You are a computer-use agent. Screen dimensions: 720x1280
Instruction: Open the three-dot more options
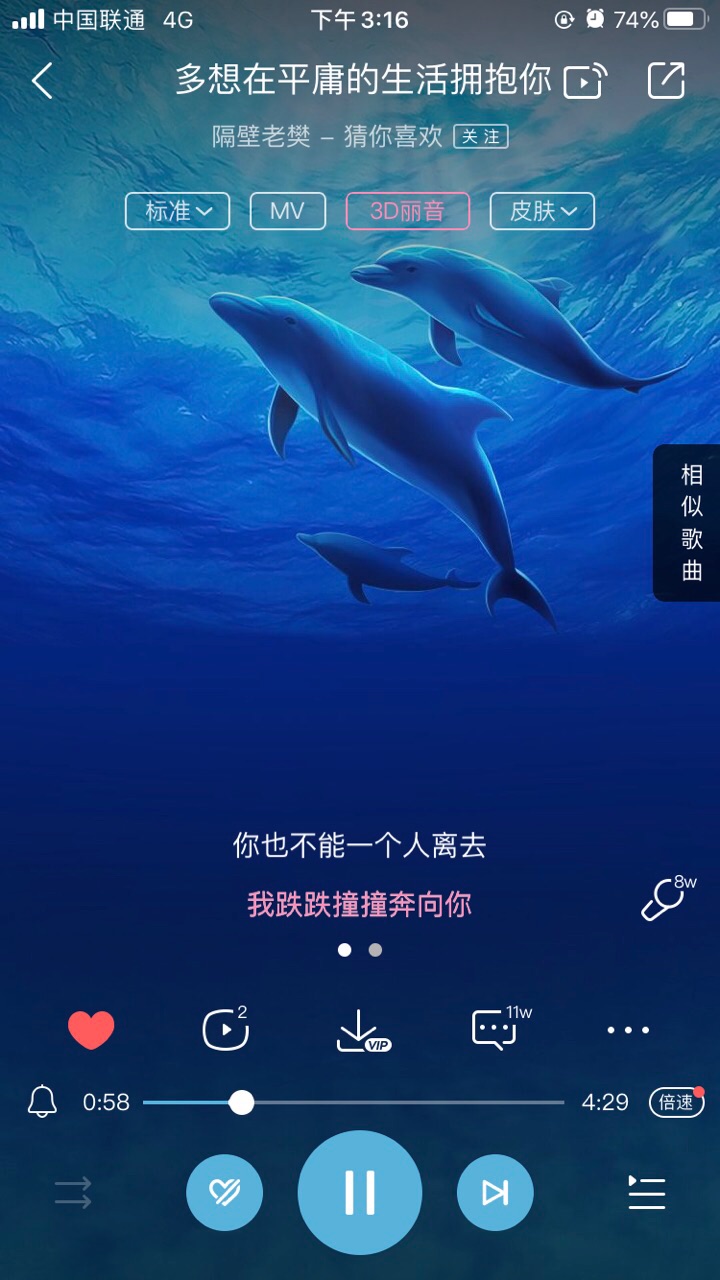pos(628,1030)
